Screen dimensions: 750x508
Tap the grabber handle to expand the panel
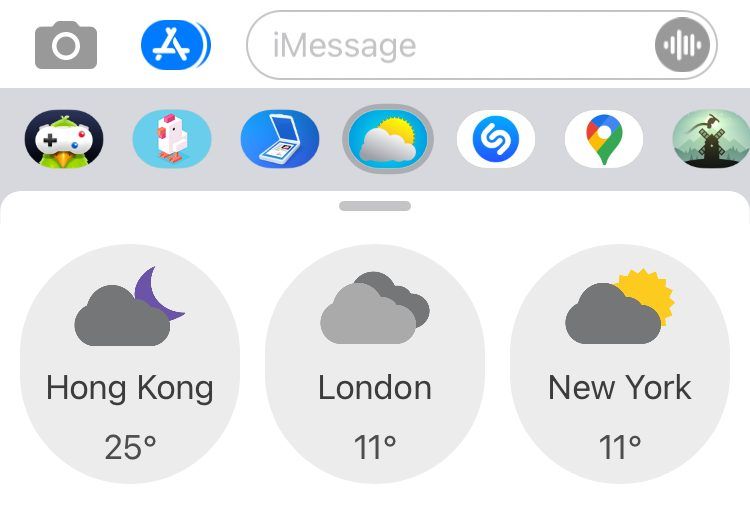pyautogui.click(x=375, y=206)
